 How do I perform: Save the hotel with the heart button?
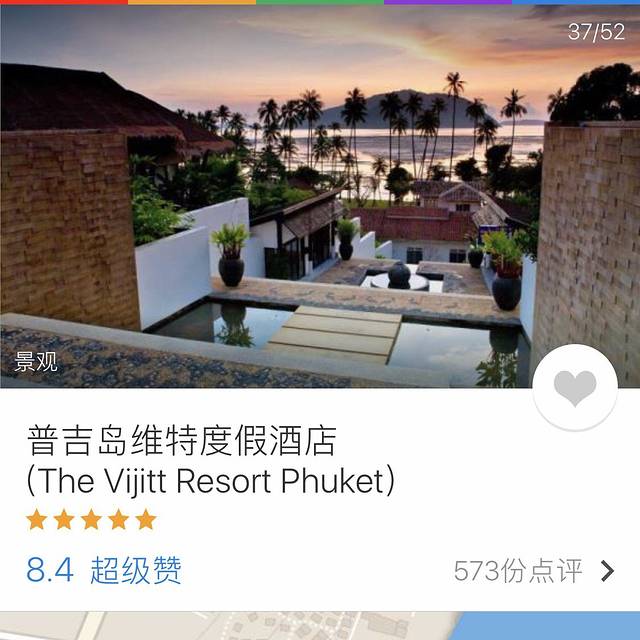click(x=575, y=388)
